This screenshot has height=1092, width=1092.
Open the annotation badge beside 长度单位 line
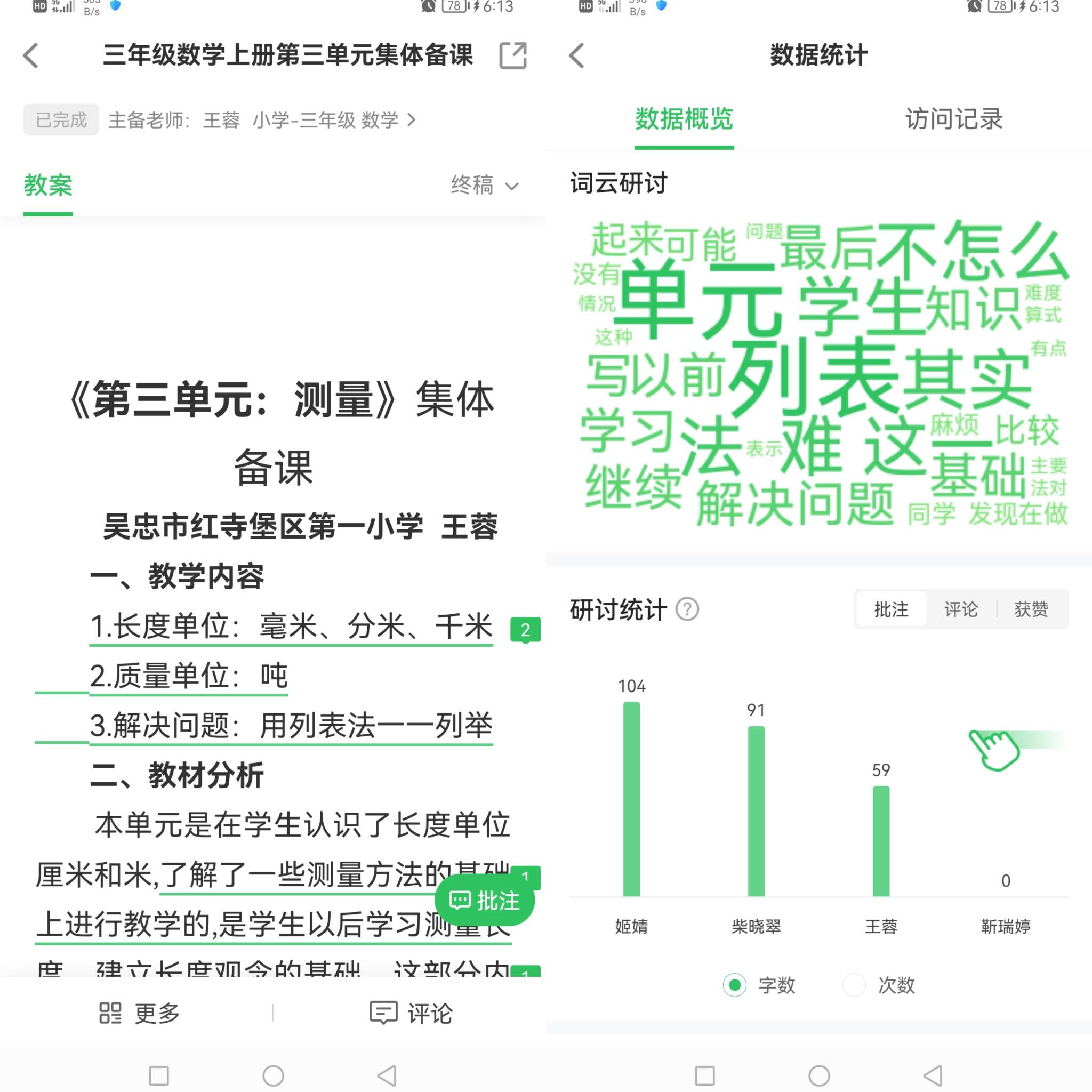point(525,629)
